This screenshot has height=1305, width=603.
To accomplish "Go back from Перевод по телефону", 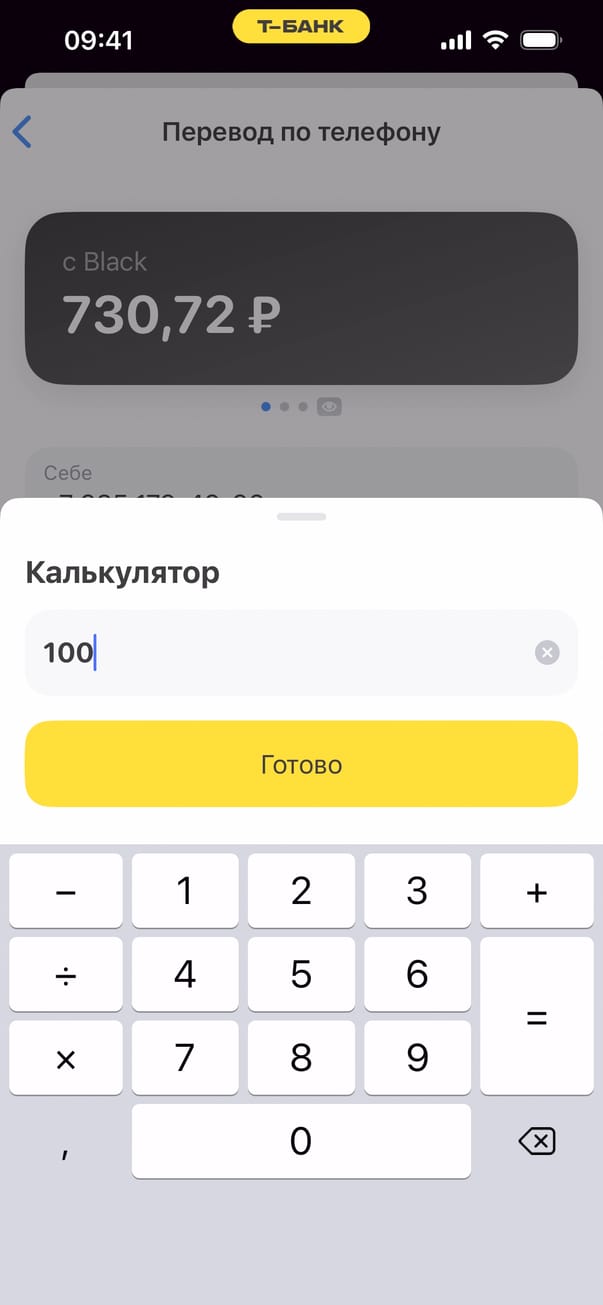I will coord(23,132).
